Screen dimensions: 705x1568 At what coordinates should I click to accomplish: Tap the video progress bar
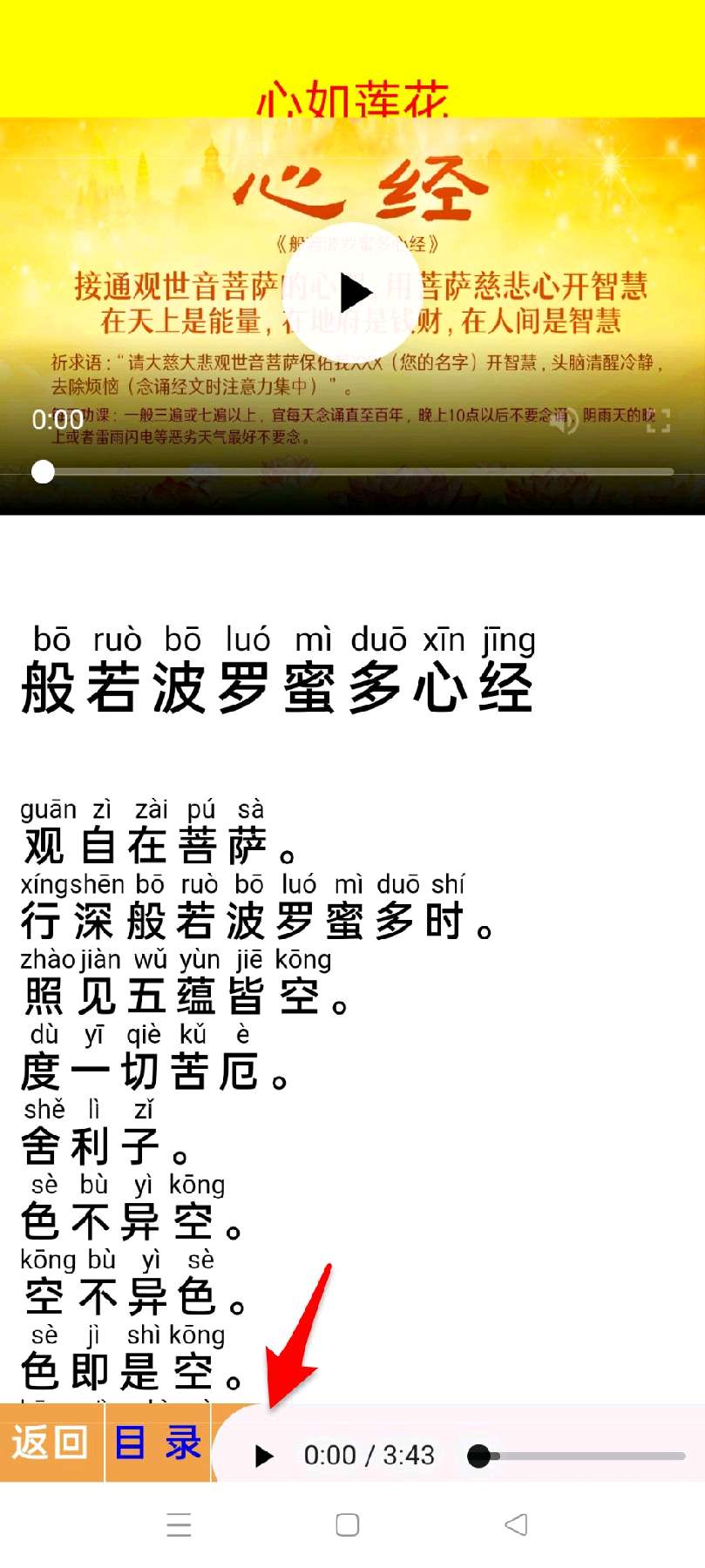352,472
